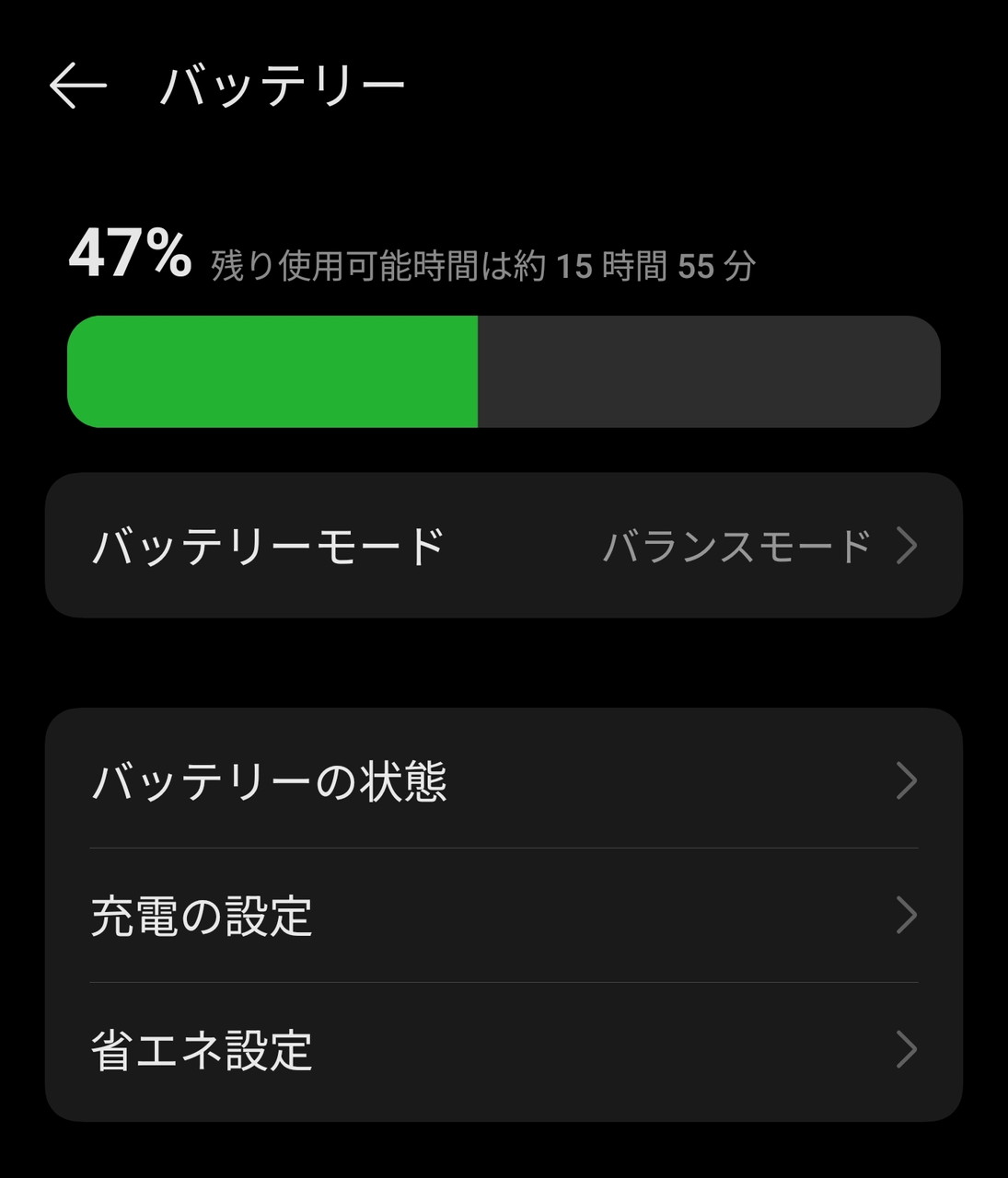Open バッテリーモード settings row

504,546
